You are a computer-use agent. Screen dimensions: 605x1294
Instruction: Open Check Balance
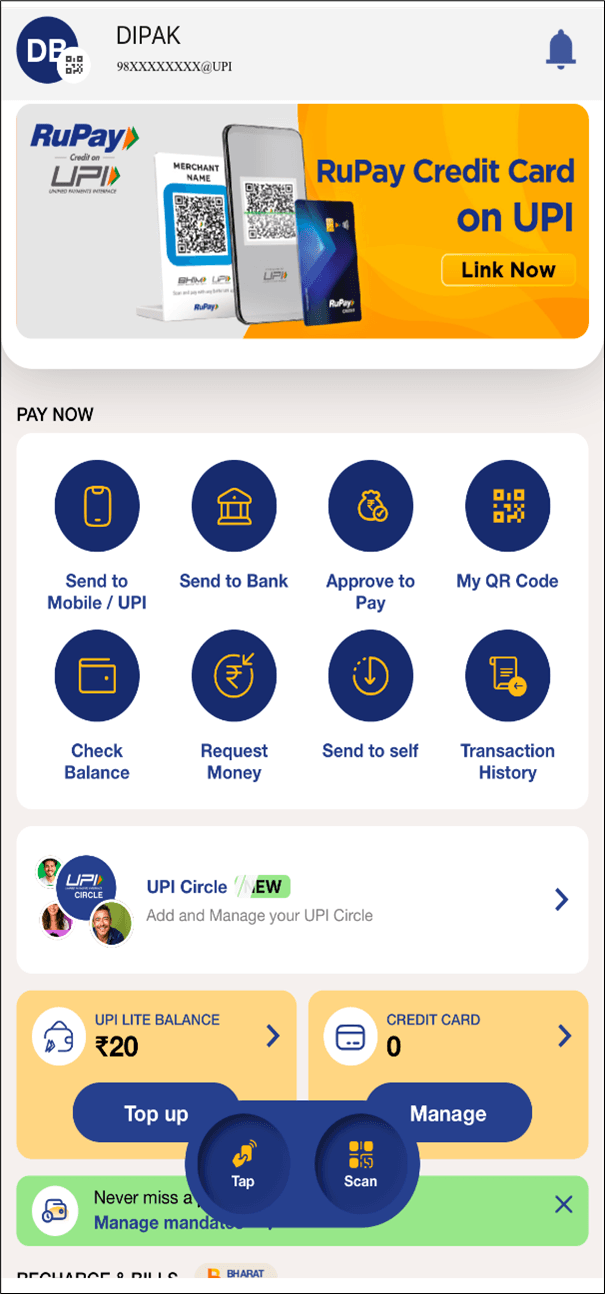click(97, 707)
